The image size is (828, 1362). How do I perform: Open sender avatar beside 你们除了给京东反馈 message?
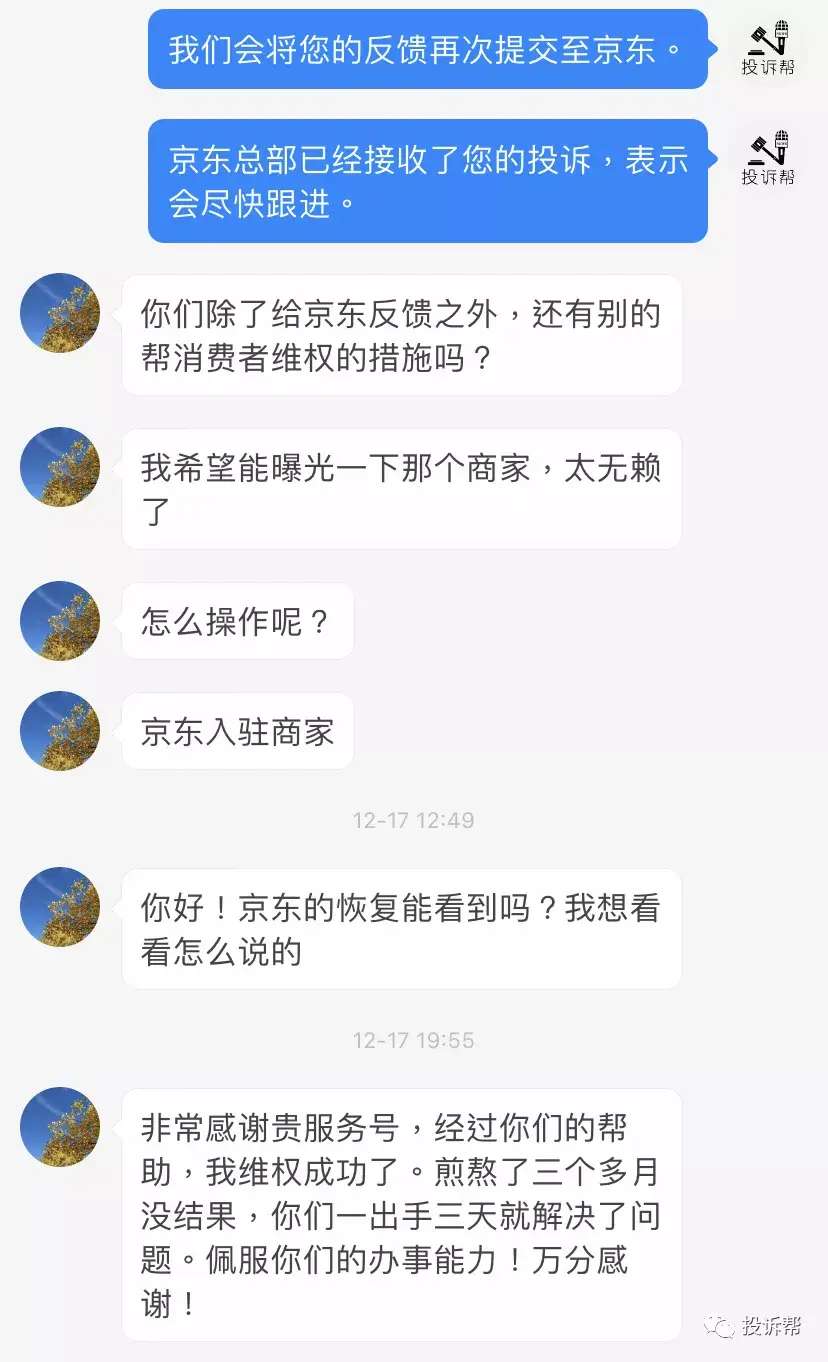pos(60,313)
